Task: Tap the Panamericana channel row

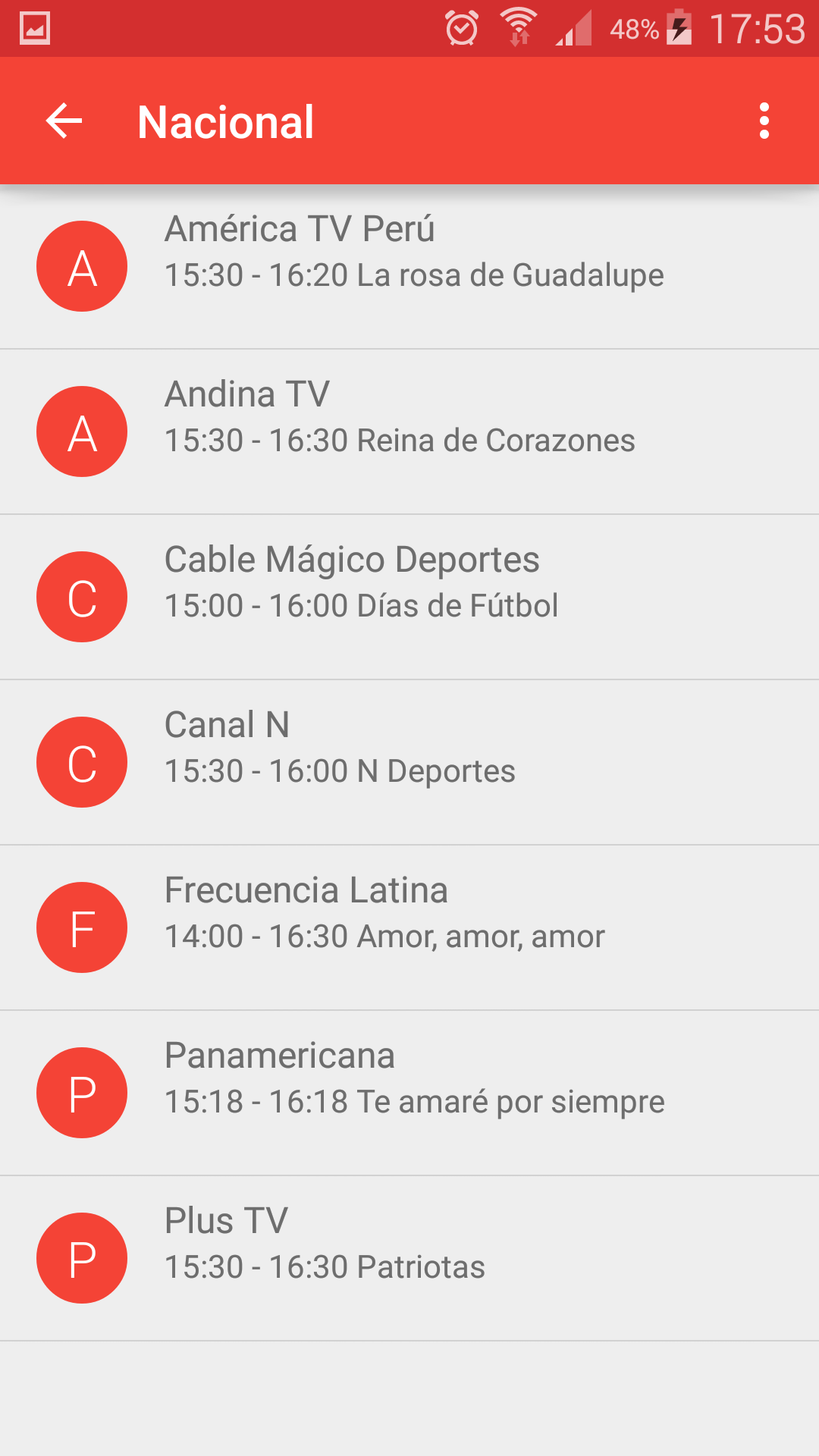Action: [x=409, y=1093]
